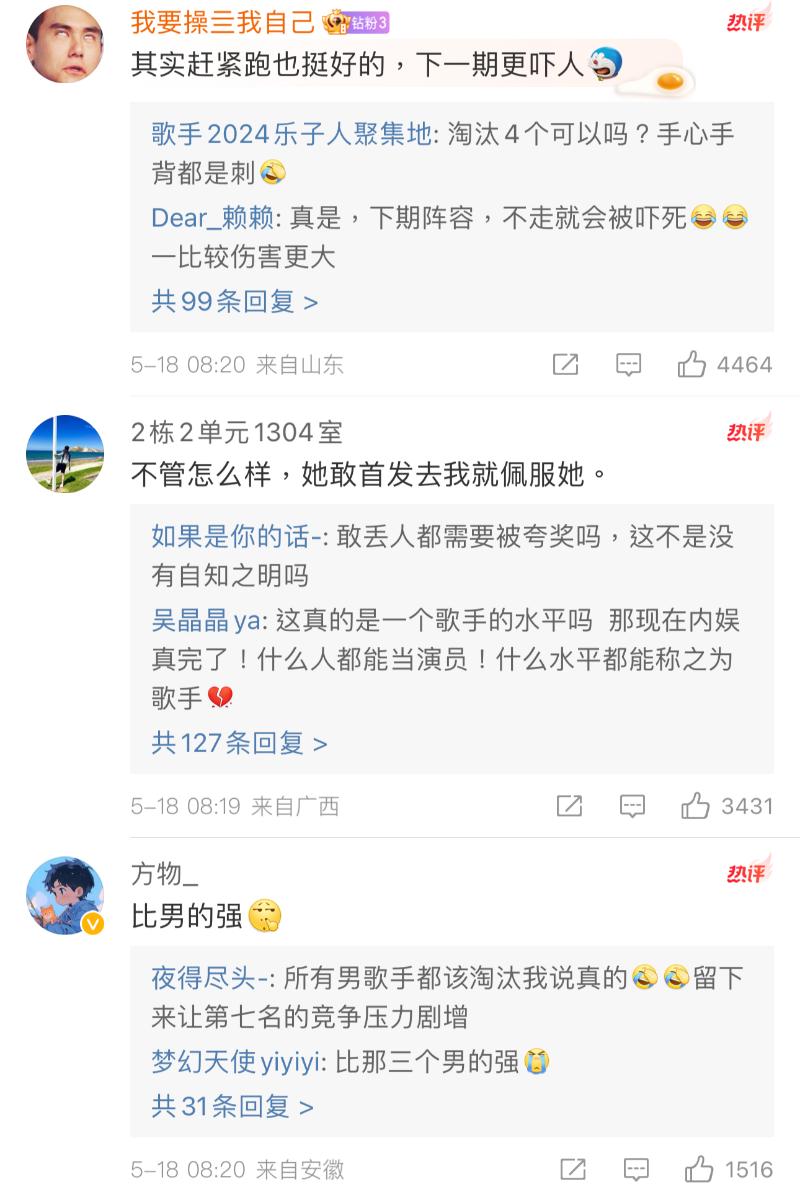Expand the 共99条回复 replies
Screen dimensions: 800x1200
235,301
